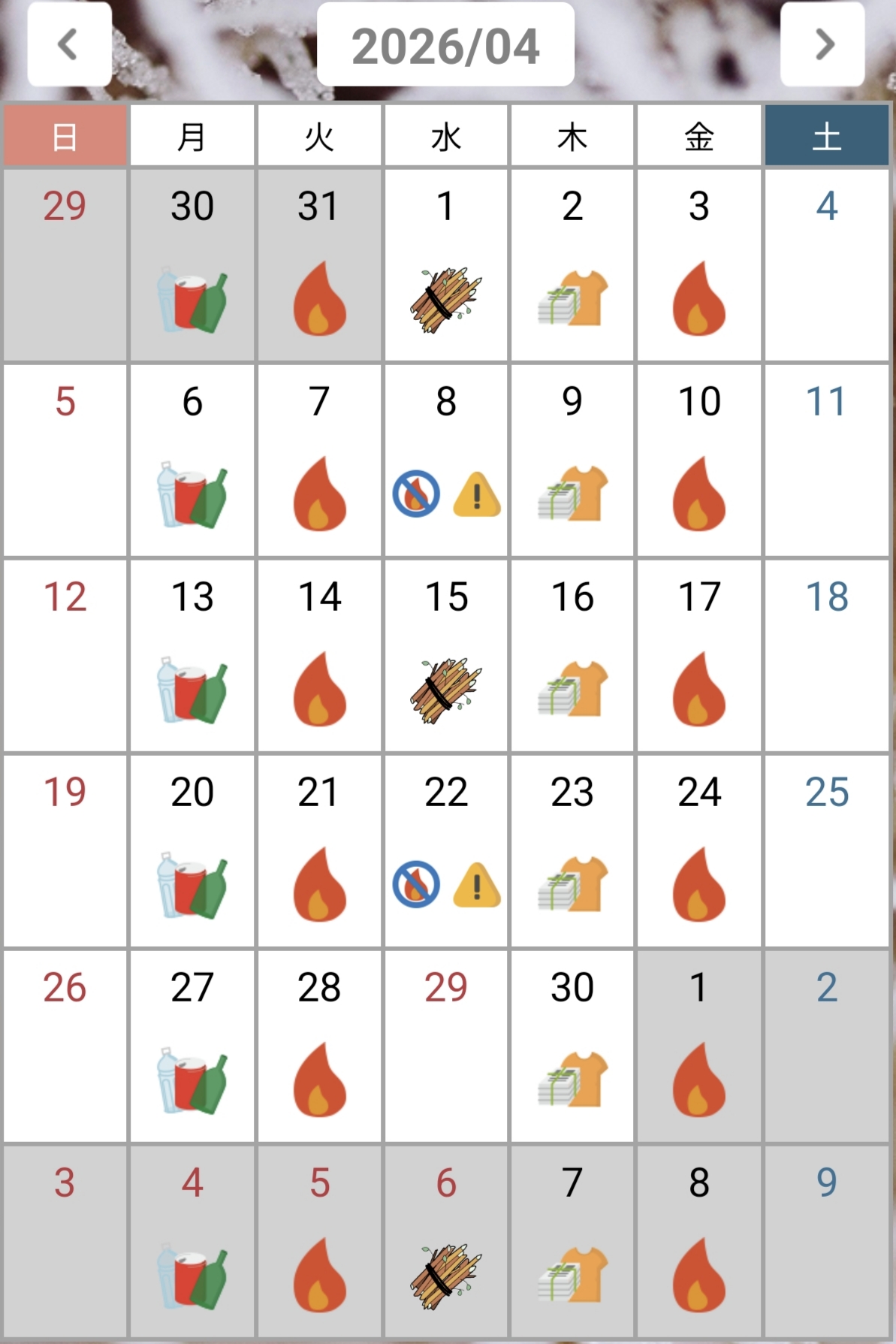Select April 1 with branch collection
Viewport: 896px width, 1344px height.
446,265
